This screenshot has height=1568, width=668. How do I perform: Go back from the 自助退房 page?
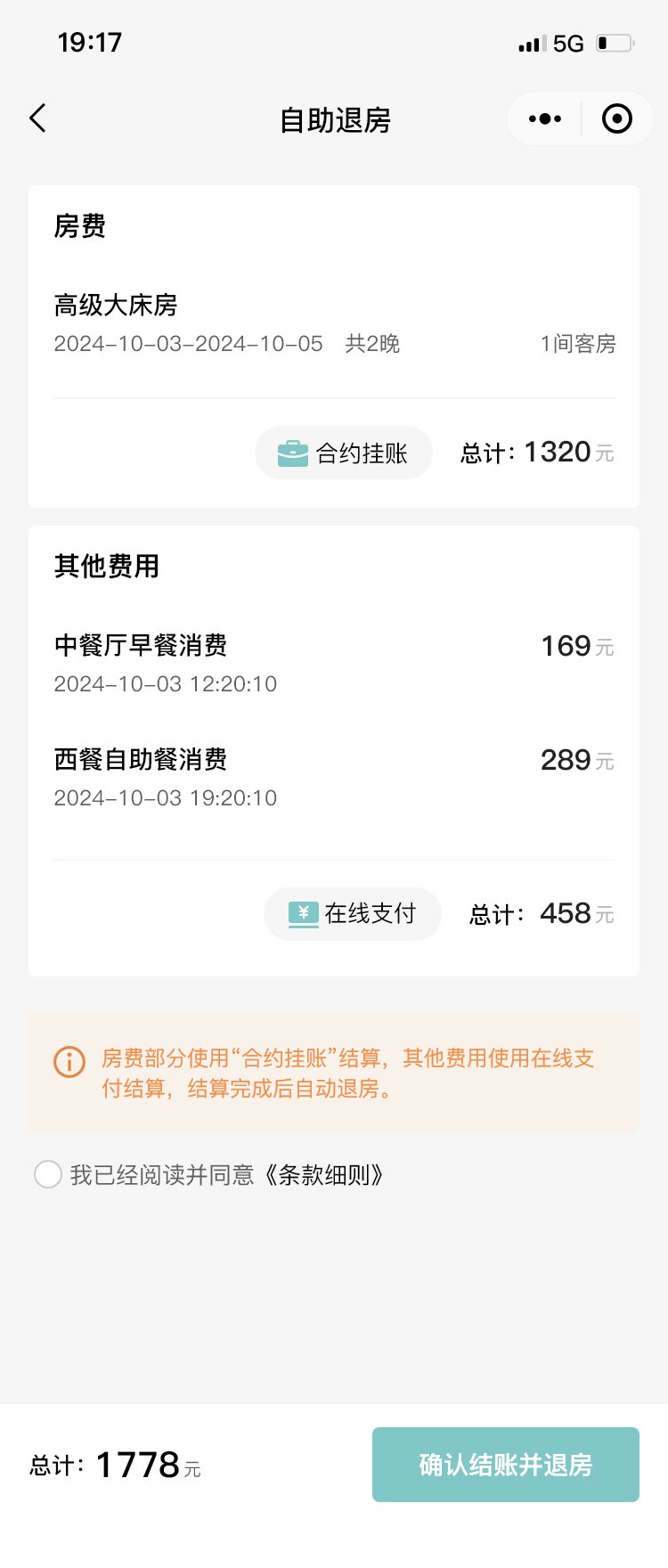point(37,118)
